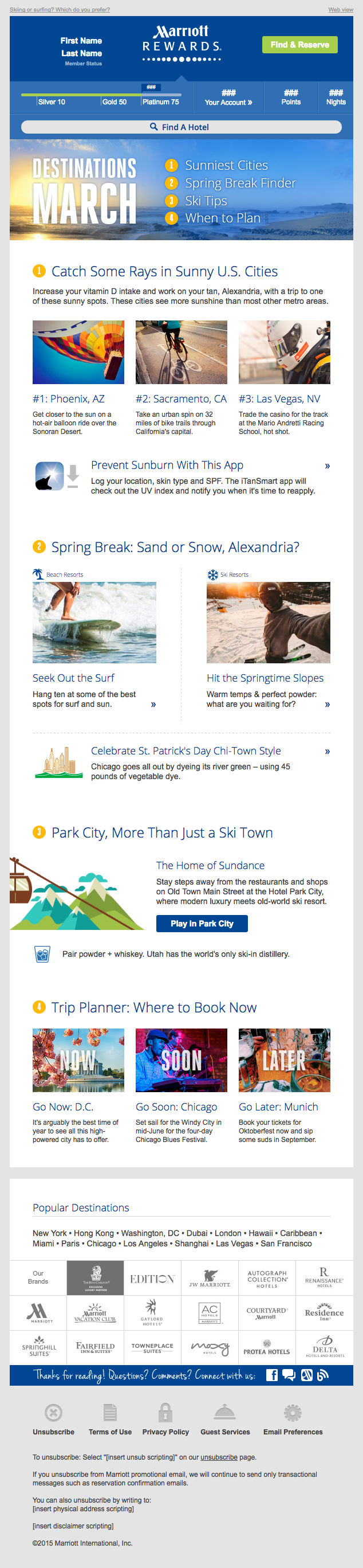Open the Phoenix, AZ card
The width and height of the screenshot is (363, 1568).
point(68,398)
